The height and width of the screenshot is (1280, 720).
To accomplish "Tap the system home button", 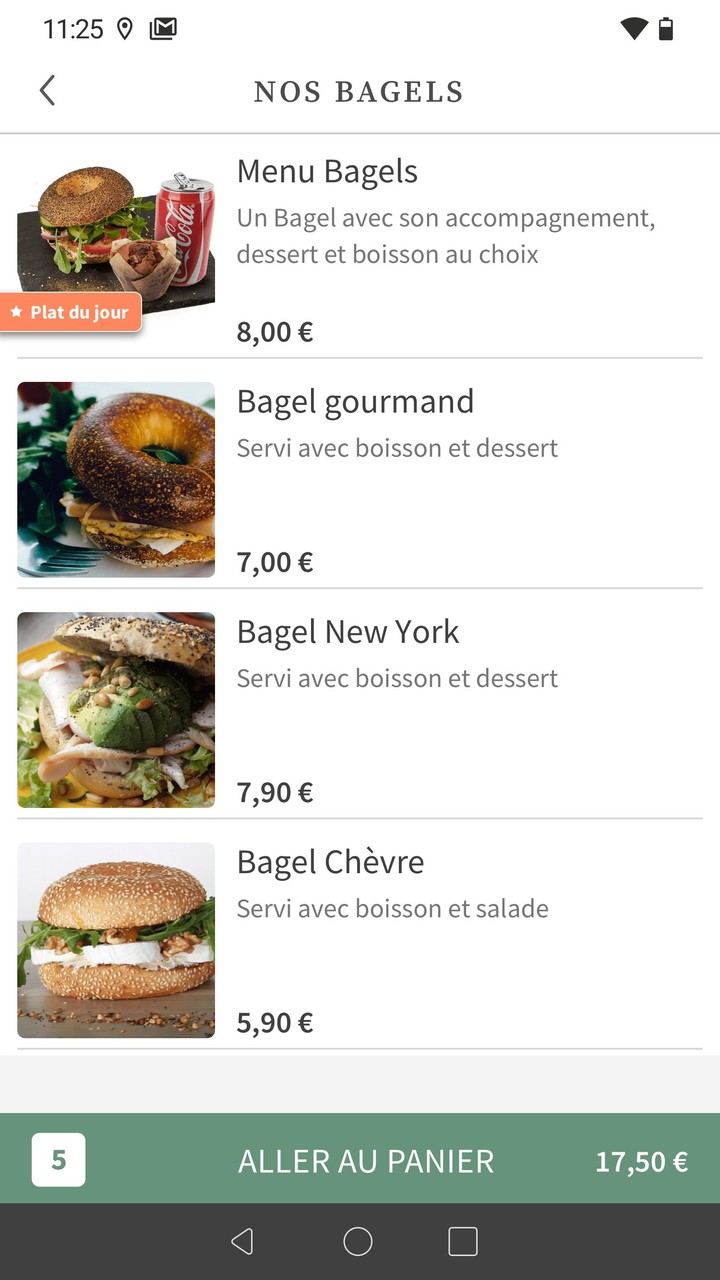I will click(358, 1242).
